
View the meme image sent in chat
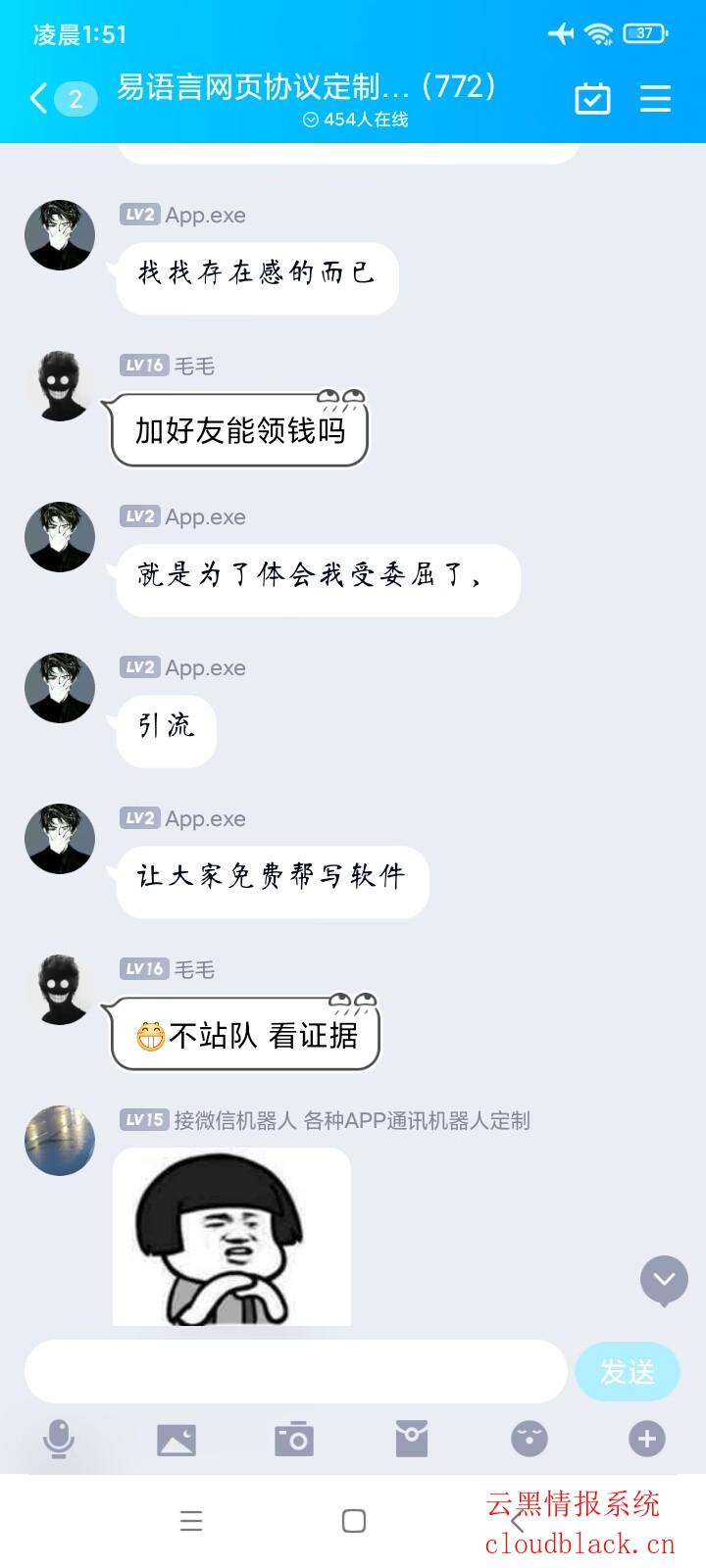[x=231, y=1237]
